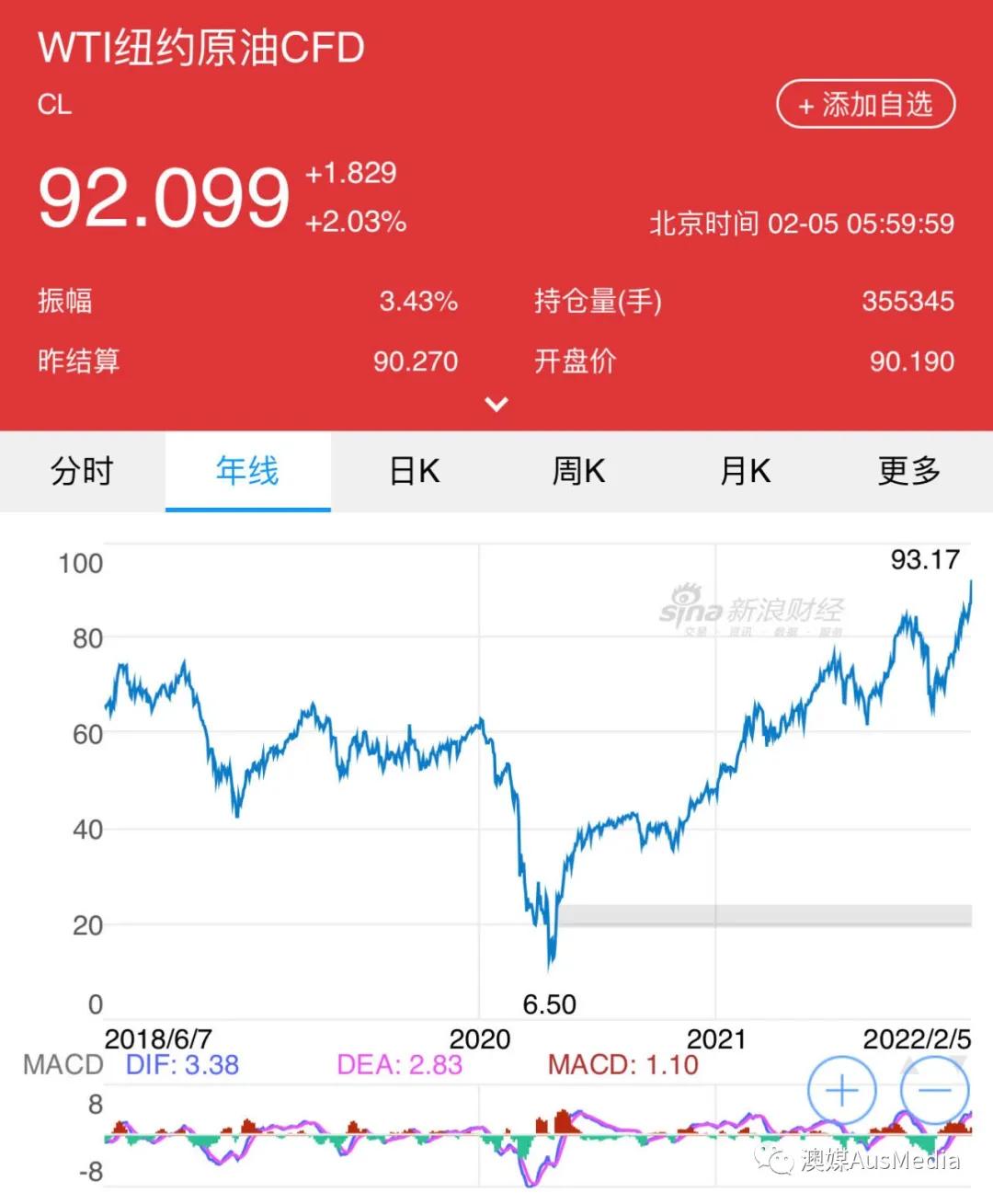Click the MACD indicator label below the chart

click(x=62, y=1064)
